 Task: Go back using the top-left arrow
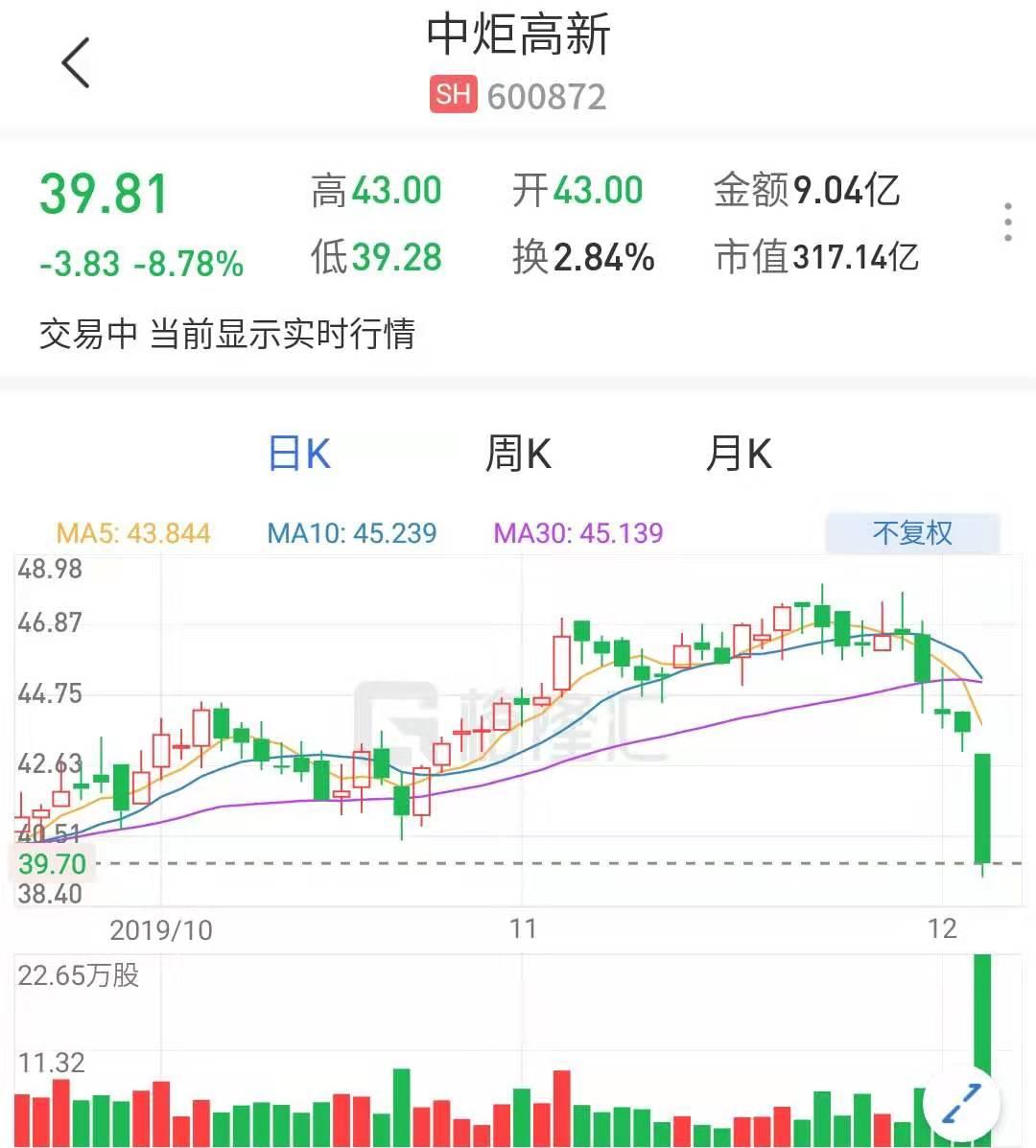click(x=76, y=63)
